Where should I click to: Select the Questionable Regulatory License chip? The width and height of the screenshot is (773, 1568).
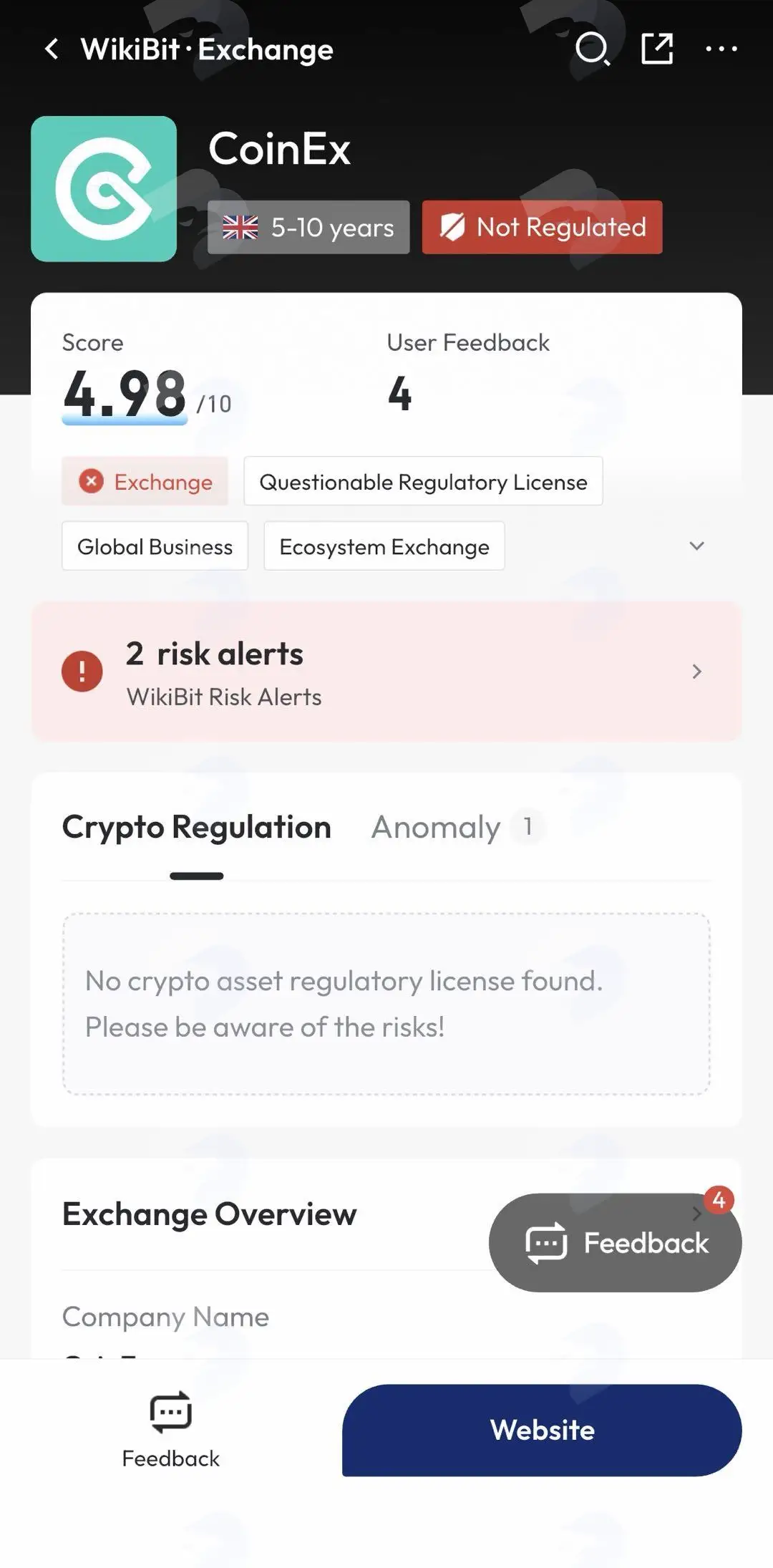pos(423,481)
